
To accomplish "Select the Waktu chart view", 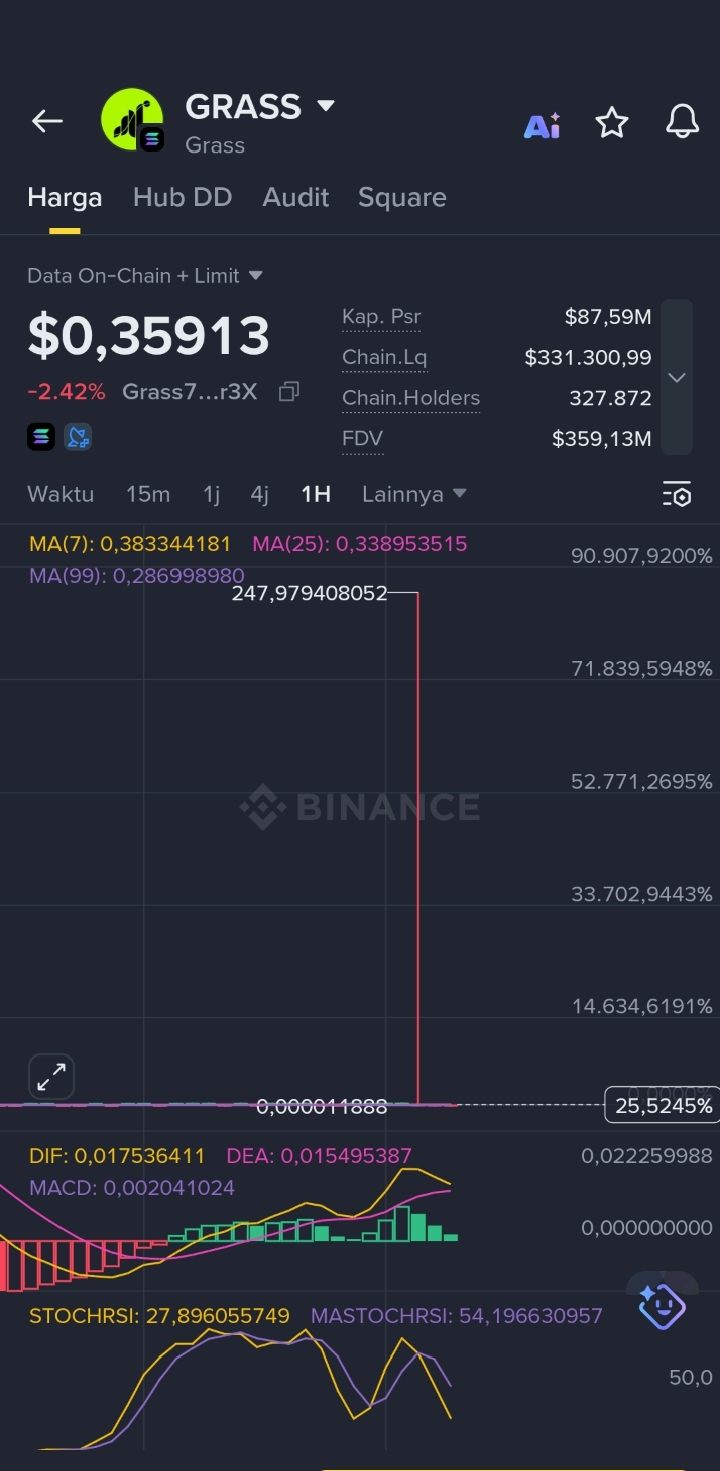I will (x=60, y=494).
